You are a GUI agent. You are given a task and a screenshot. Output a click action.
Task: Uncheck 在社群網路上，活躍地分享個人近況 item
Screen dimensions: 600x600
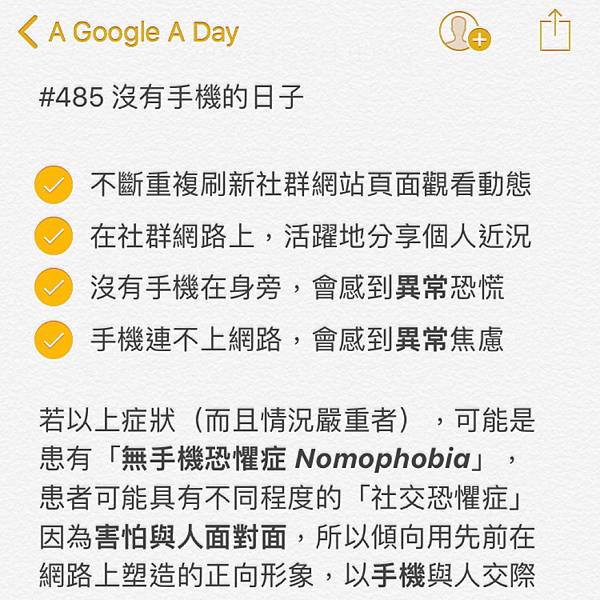(x=53, y=236)
